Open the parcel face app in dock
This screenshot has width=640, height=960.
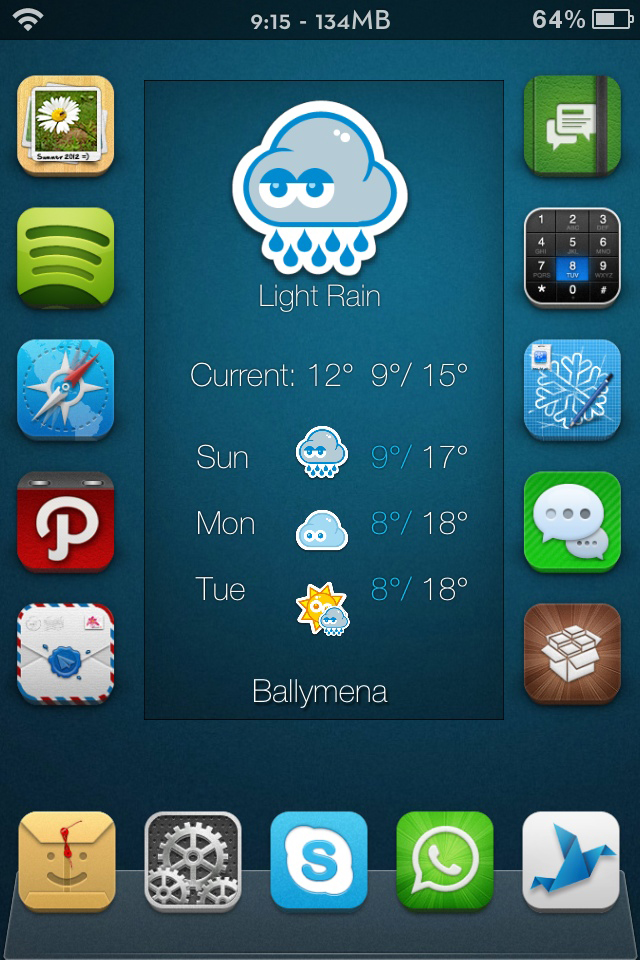(67, 861)
